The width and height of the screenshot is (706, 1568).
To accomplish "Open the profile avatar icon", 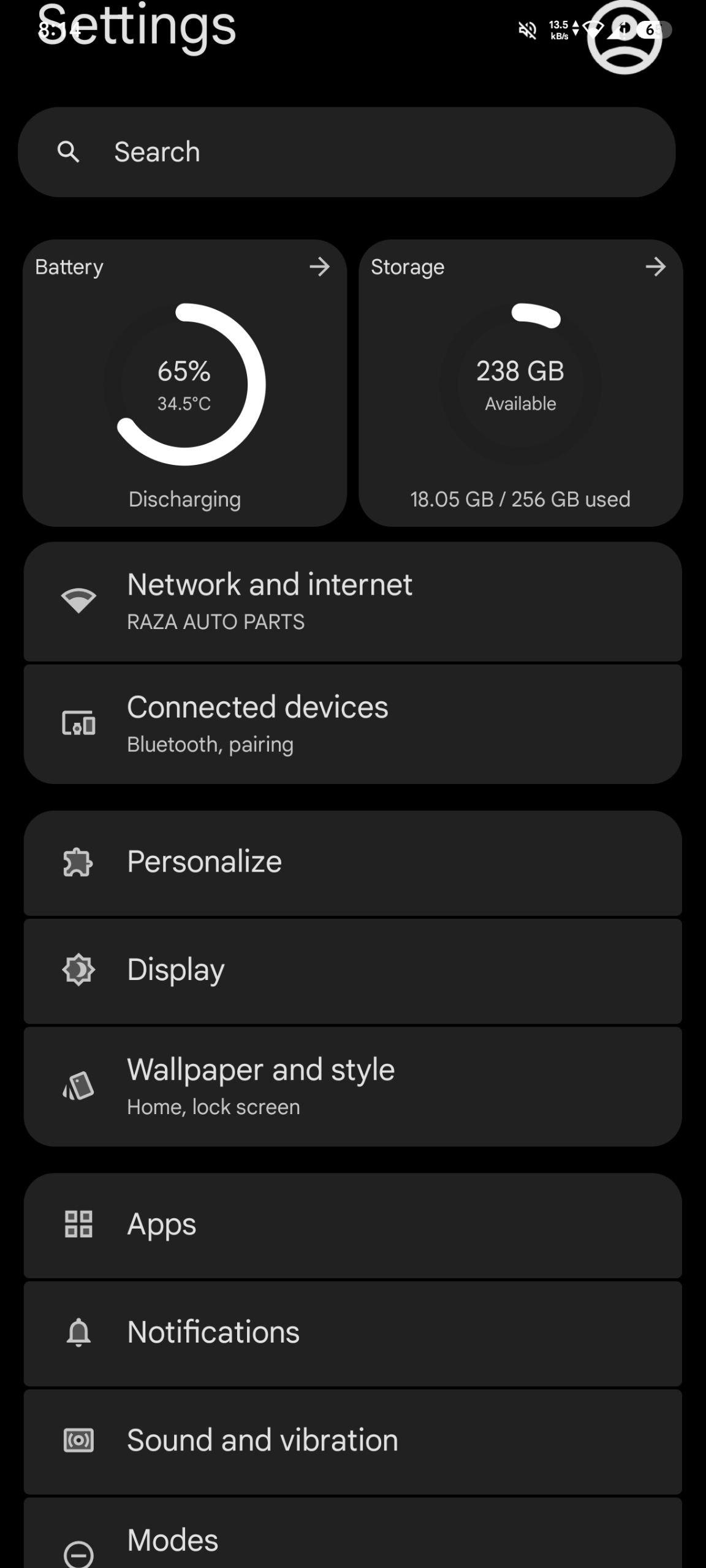I will tap(624, 38).
